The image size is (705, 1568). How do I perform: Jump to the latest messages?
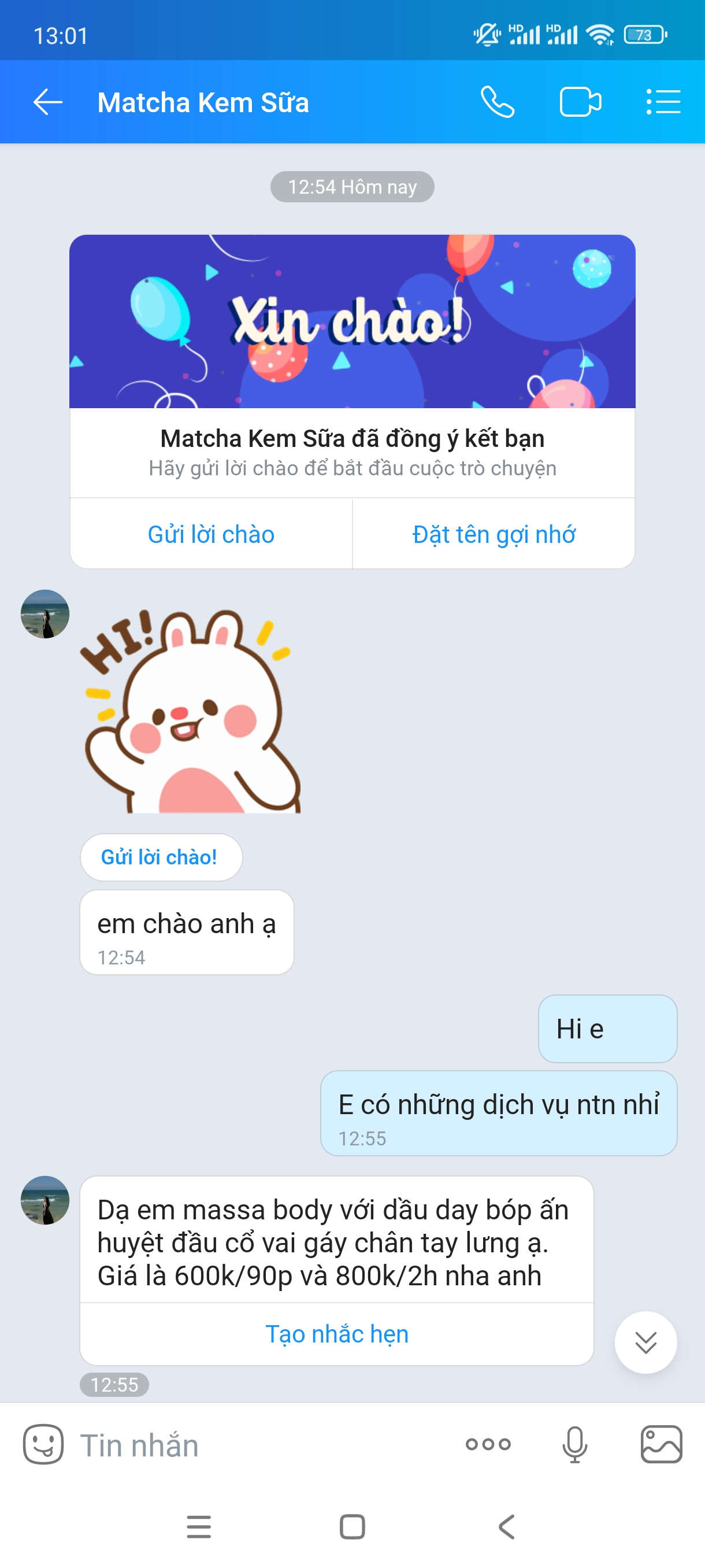(x=645, y=1342)
